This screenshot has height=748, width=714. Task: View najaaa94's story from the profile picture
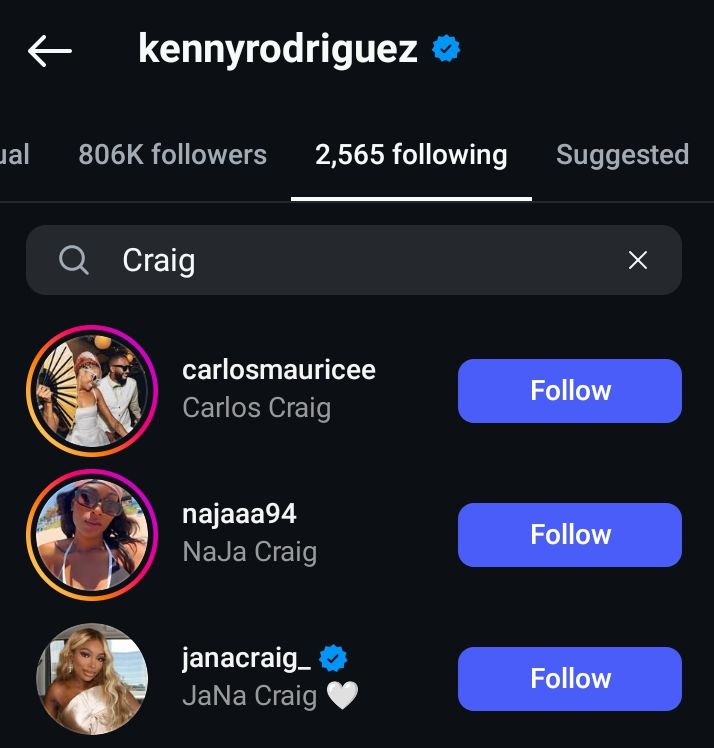pos(92,535)
